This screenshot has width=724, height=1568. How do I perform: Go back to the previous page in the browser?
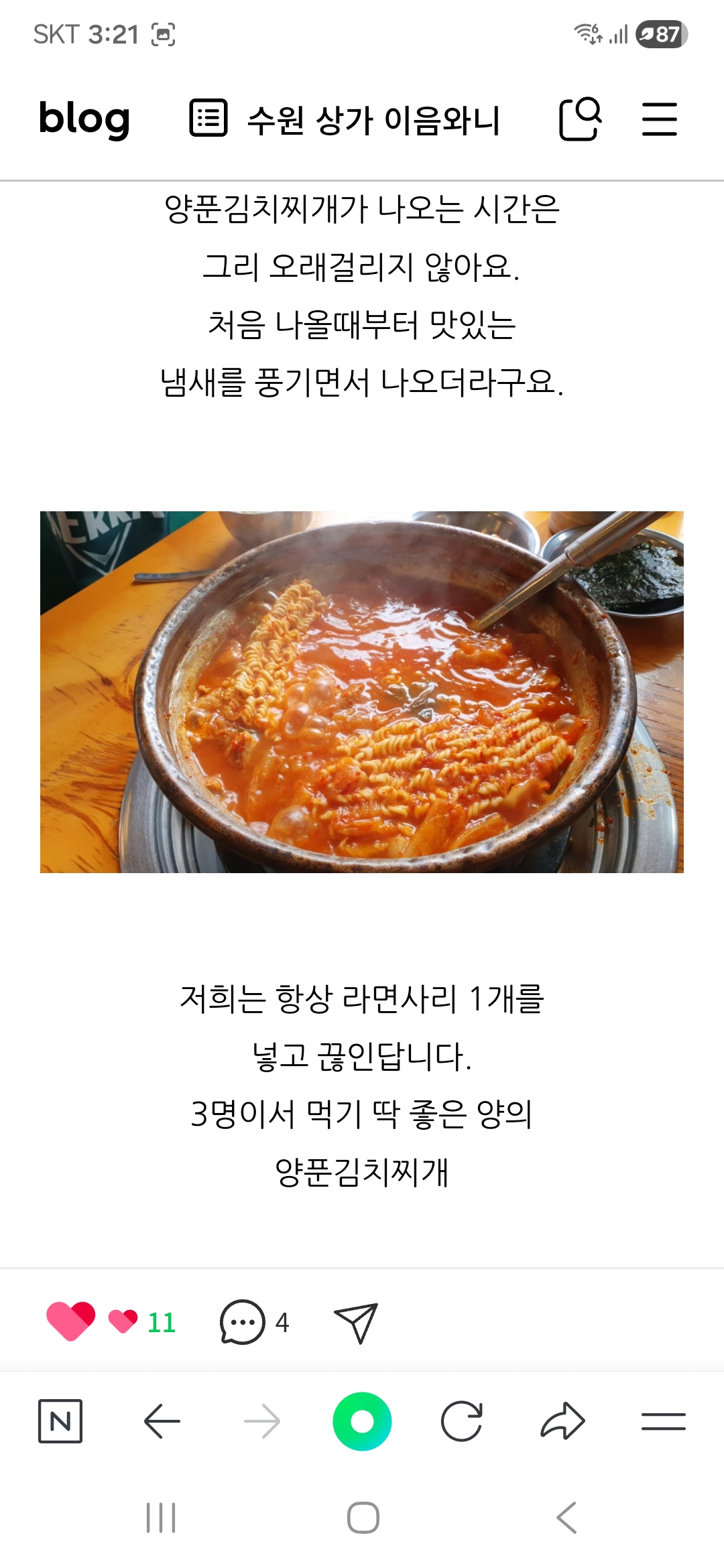coord(162,1421)
